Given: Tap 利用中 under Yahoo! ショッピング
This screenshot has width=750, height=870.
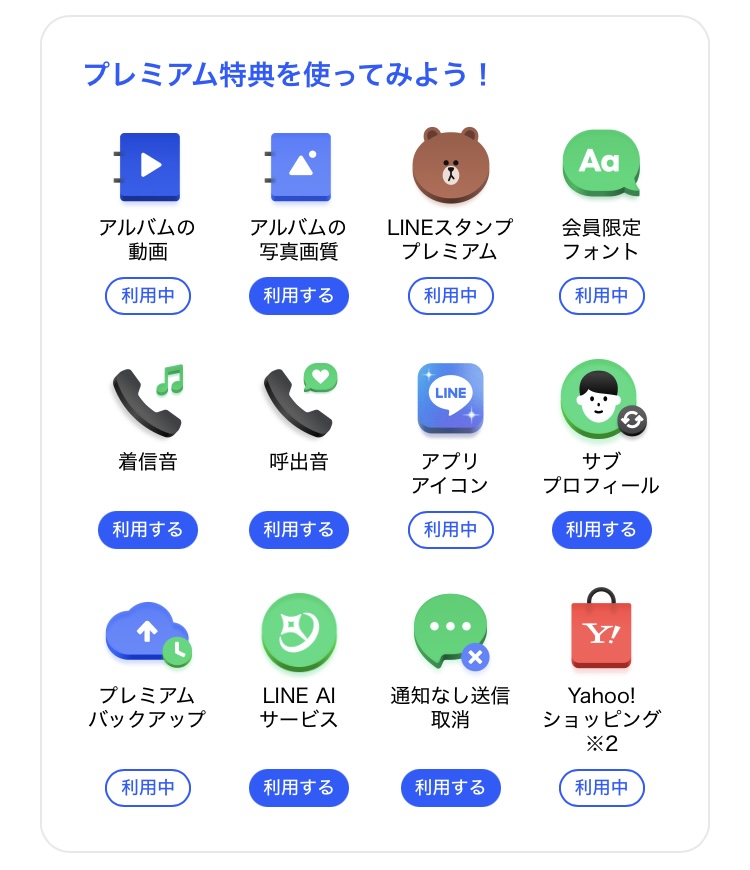Looking at the screenshot, I should click(x=601, y=788).
